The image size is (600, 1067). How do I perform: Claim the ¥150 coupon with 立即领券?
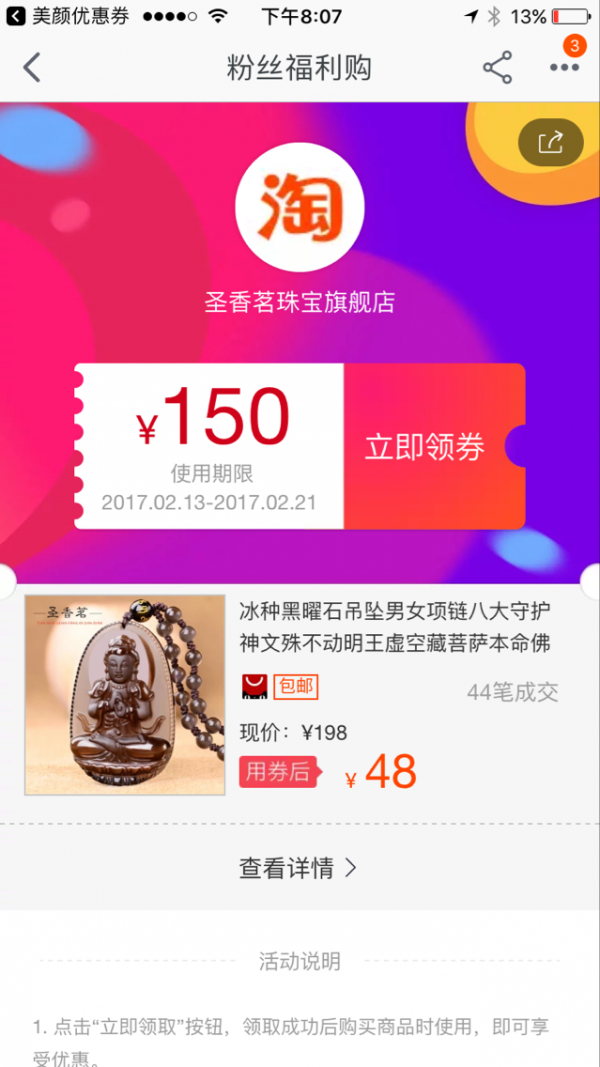click(x=425, y=447)
